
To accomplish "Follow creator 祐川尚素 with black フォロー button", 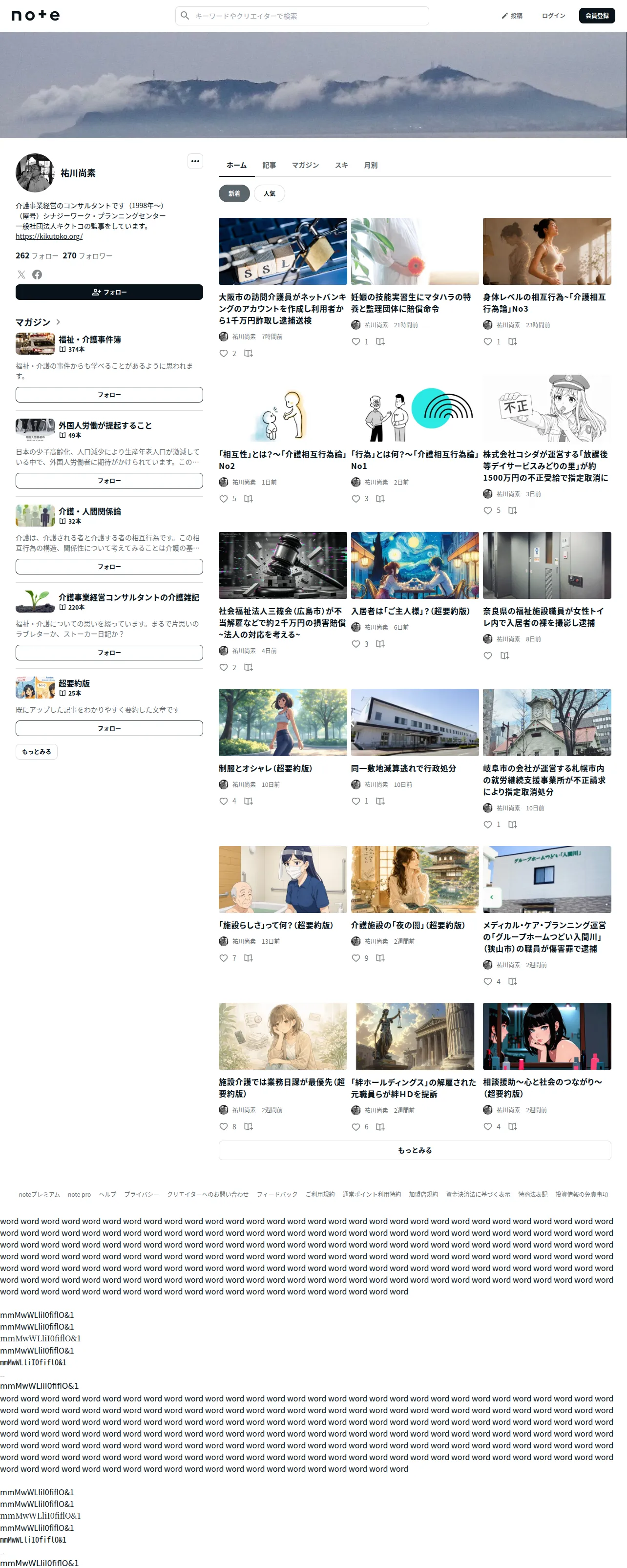I will coord(109,292).
